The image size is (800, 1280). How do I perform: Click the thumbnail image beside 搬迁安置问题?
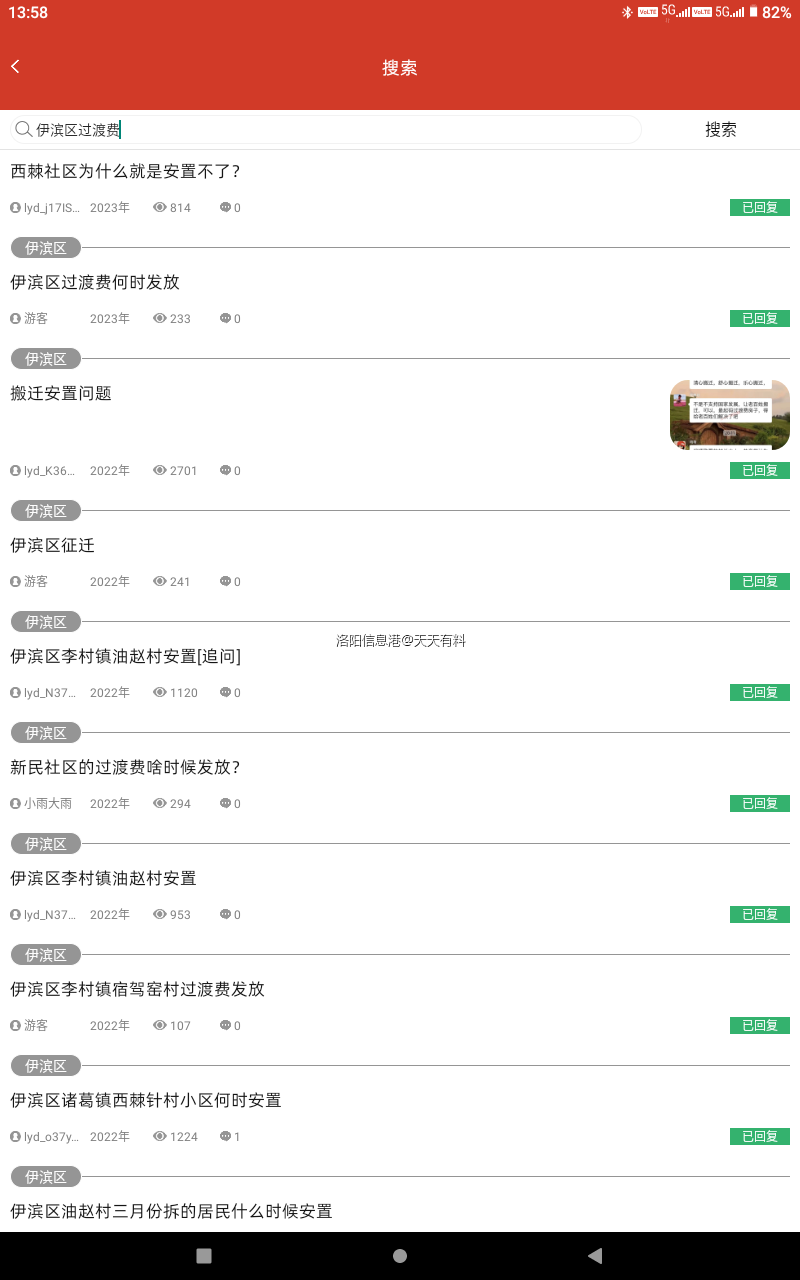728,414
